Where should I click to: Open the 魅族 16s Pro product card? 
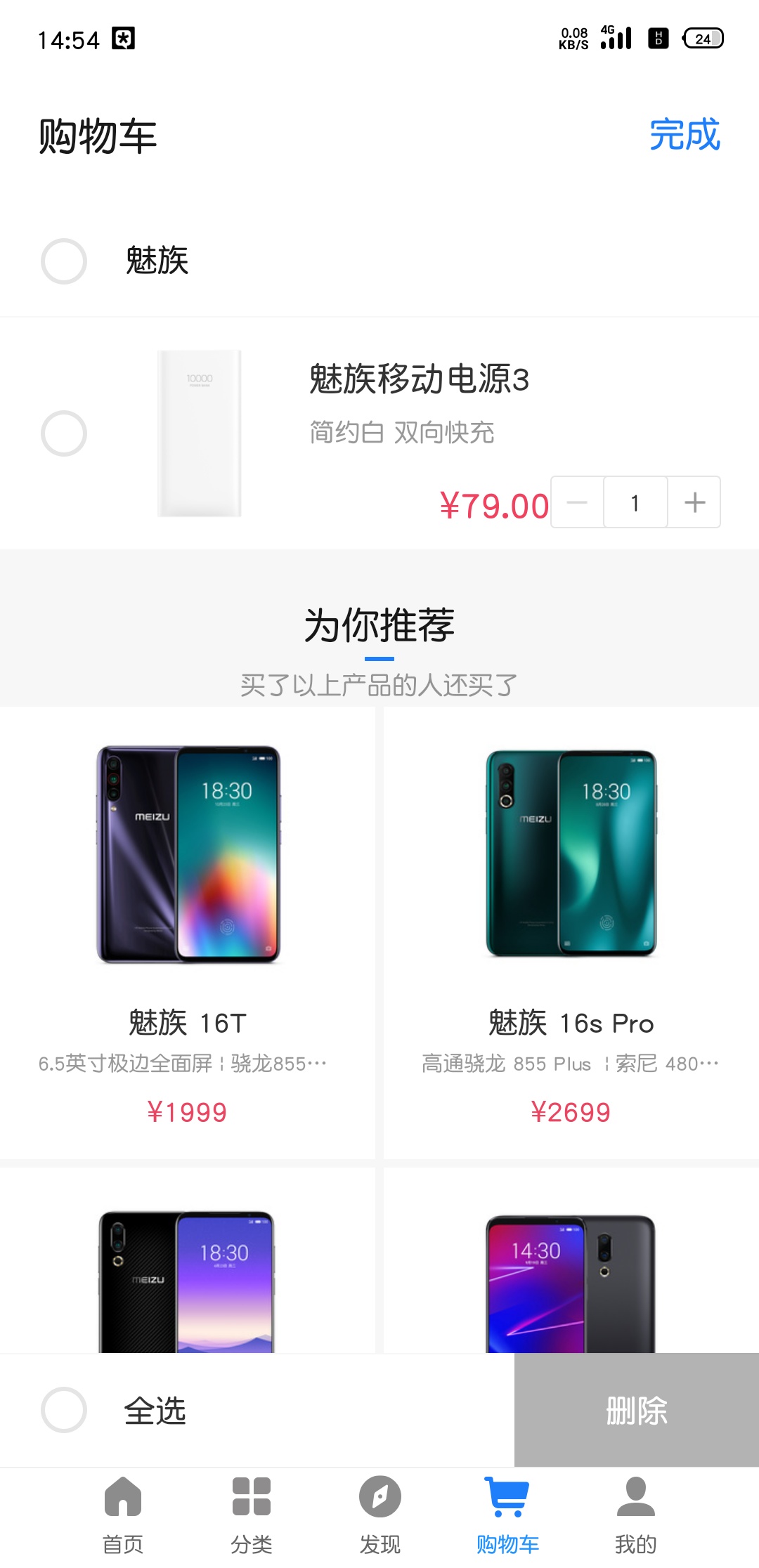click(571, 933)
